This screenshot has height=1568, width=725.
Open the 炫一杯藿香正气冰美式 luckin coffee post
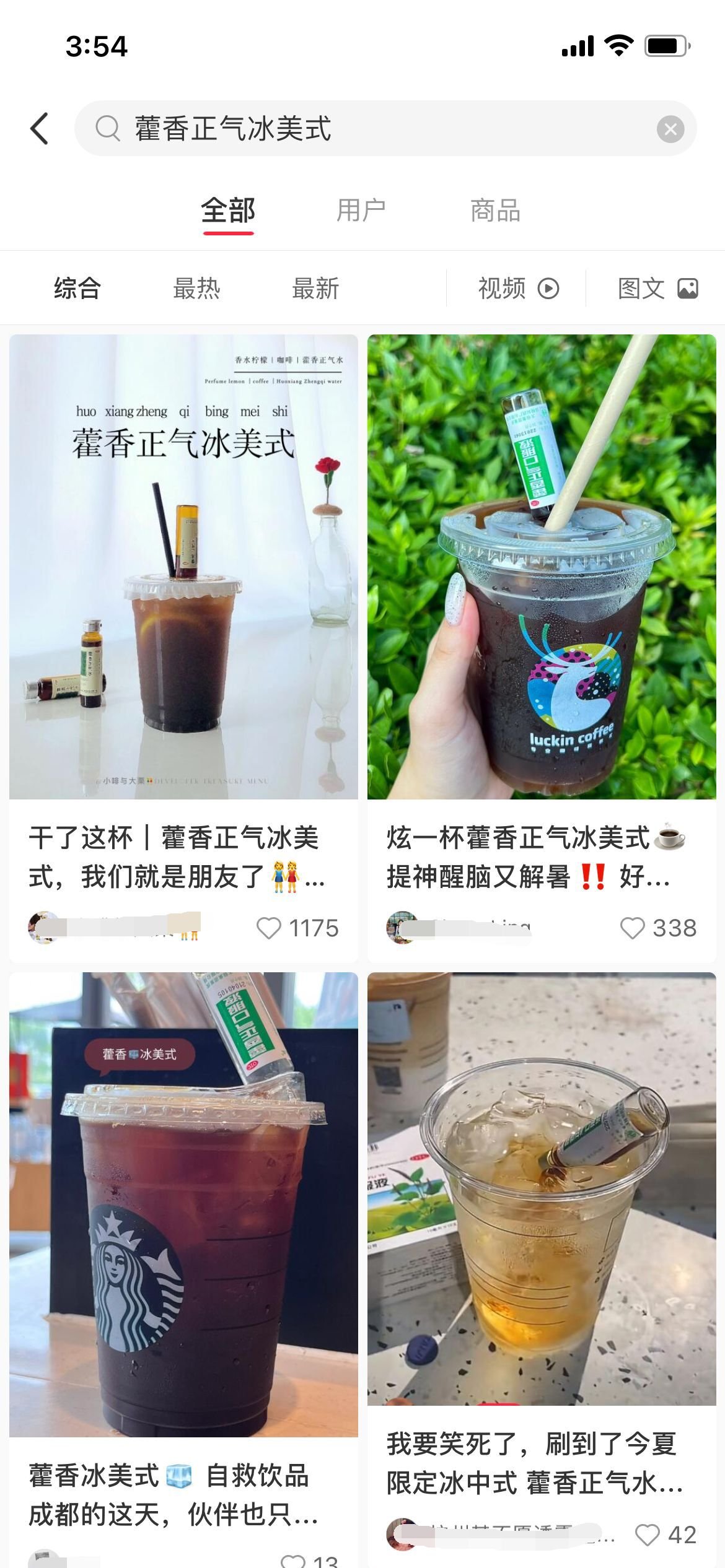click(542, 567)
